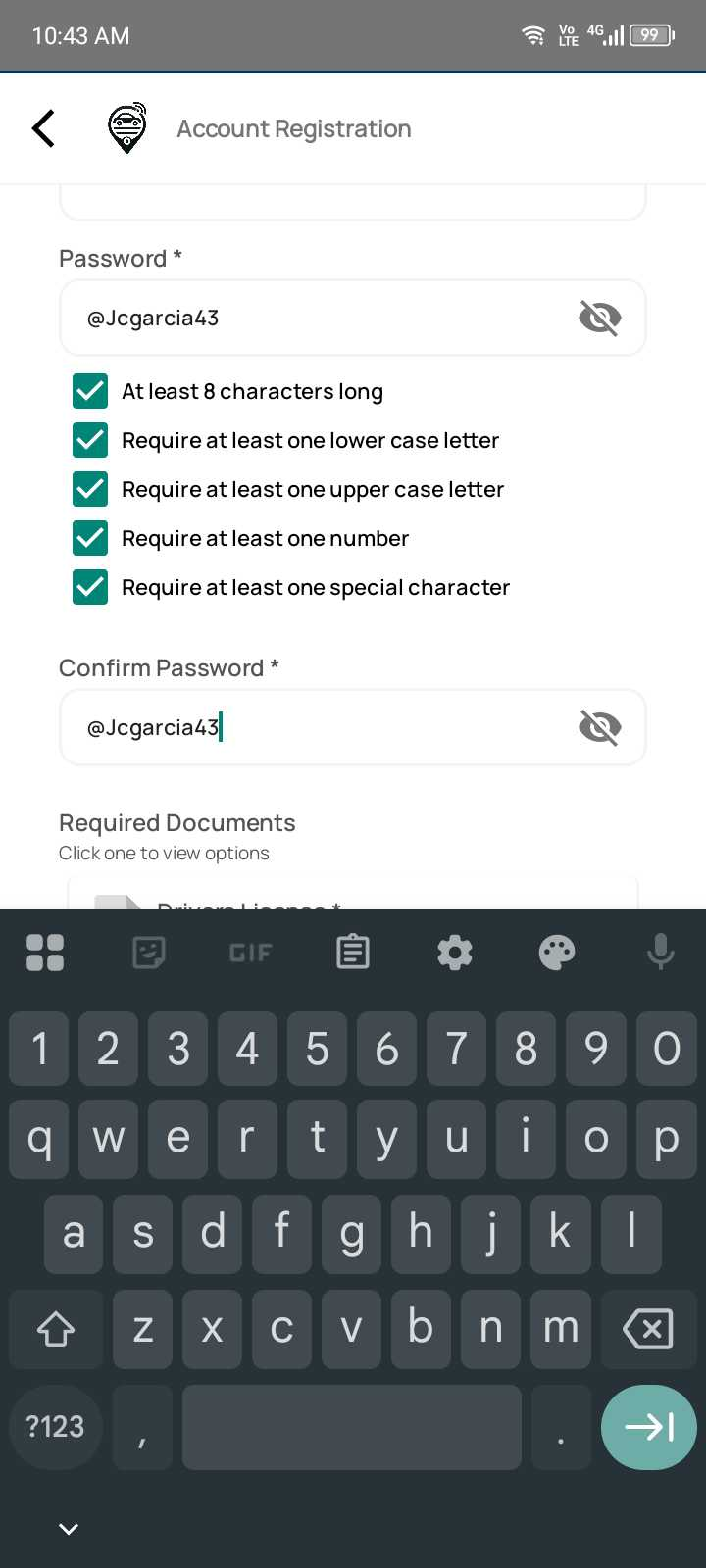Tap the Password input field
The width and height of the screenshot is (706, 1568).
pos(324,318)
